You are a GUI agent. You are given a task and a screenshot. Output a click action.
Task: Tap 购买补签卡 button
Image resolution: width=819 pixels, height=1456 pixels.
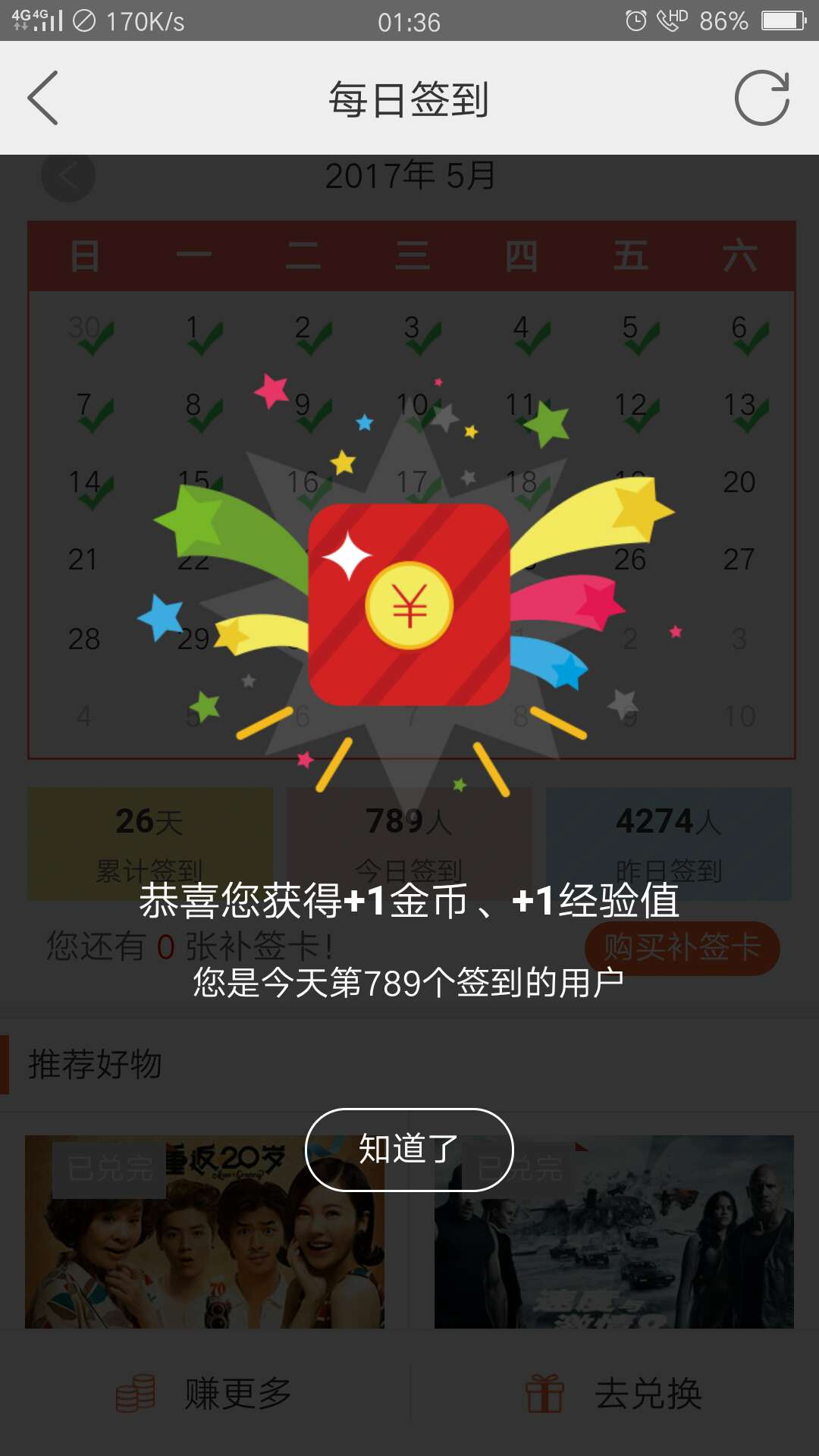[x=682, y=948]
